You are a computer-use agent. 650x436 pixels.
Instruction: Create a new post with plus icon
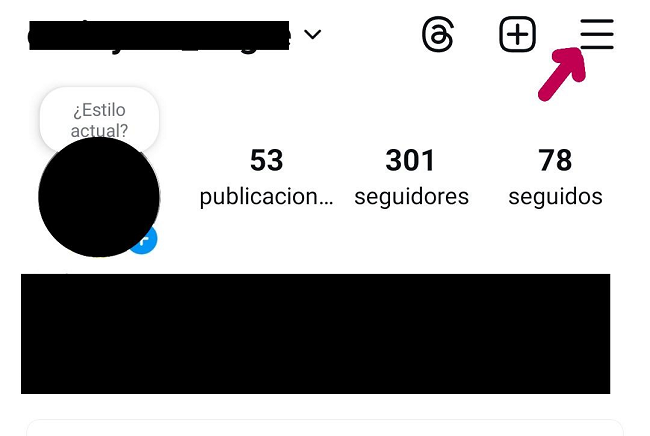pos(517,35)
